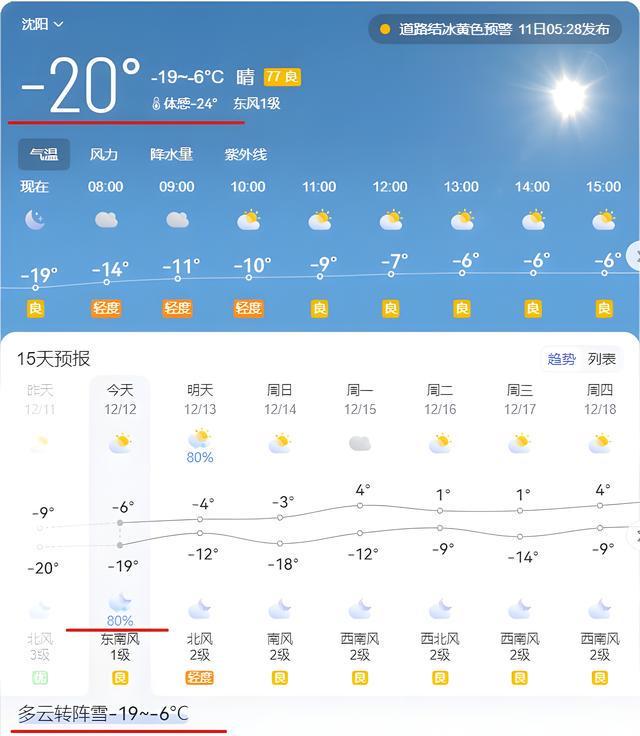
Task: Open the 沈阳 city selector dropdown
Action: (42, 24)
